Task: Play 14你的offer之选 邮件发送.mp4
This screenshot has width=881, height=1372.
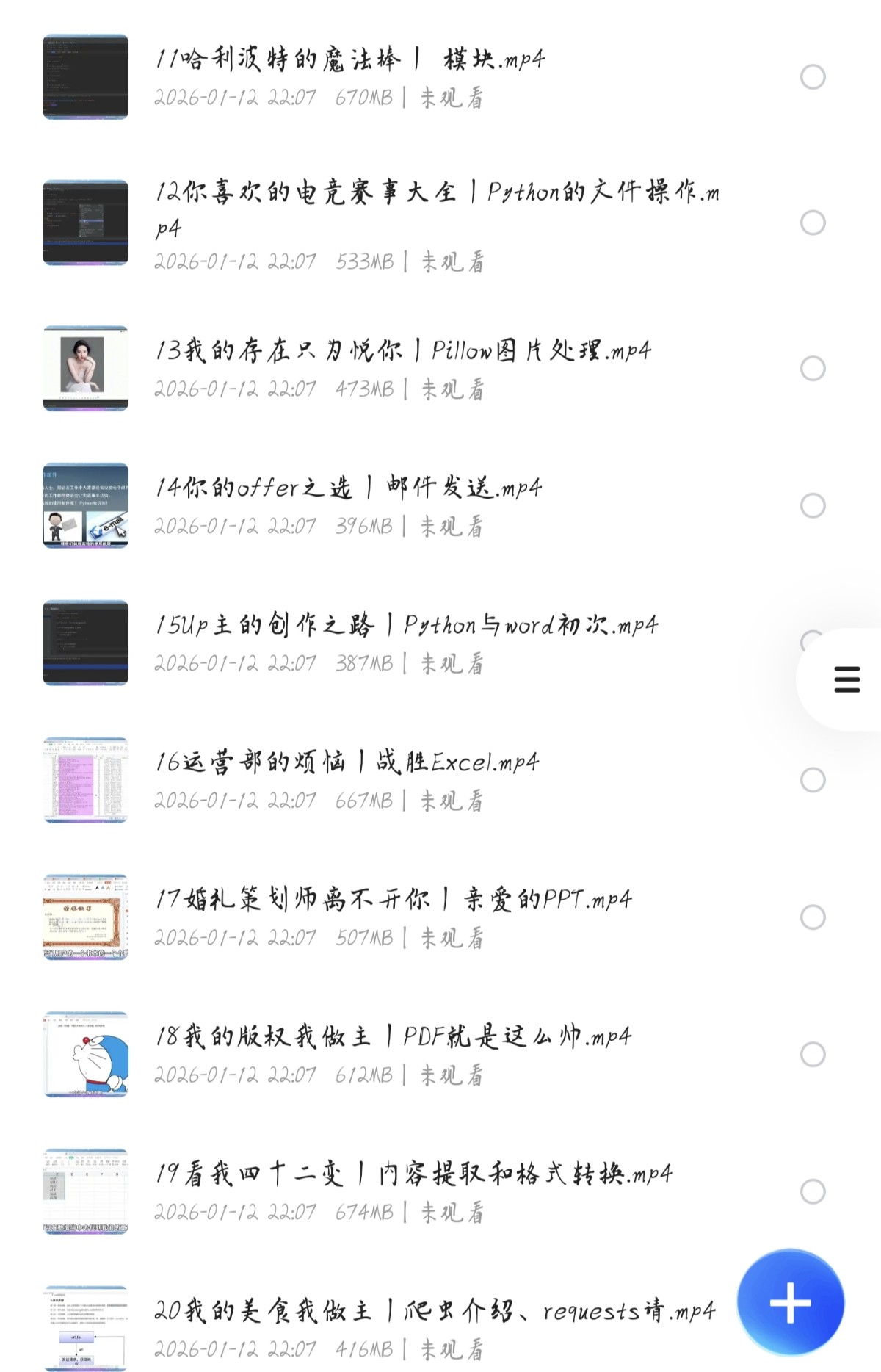Action: (x=348, y=488)
